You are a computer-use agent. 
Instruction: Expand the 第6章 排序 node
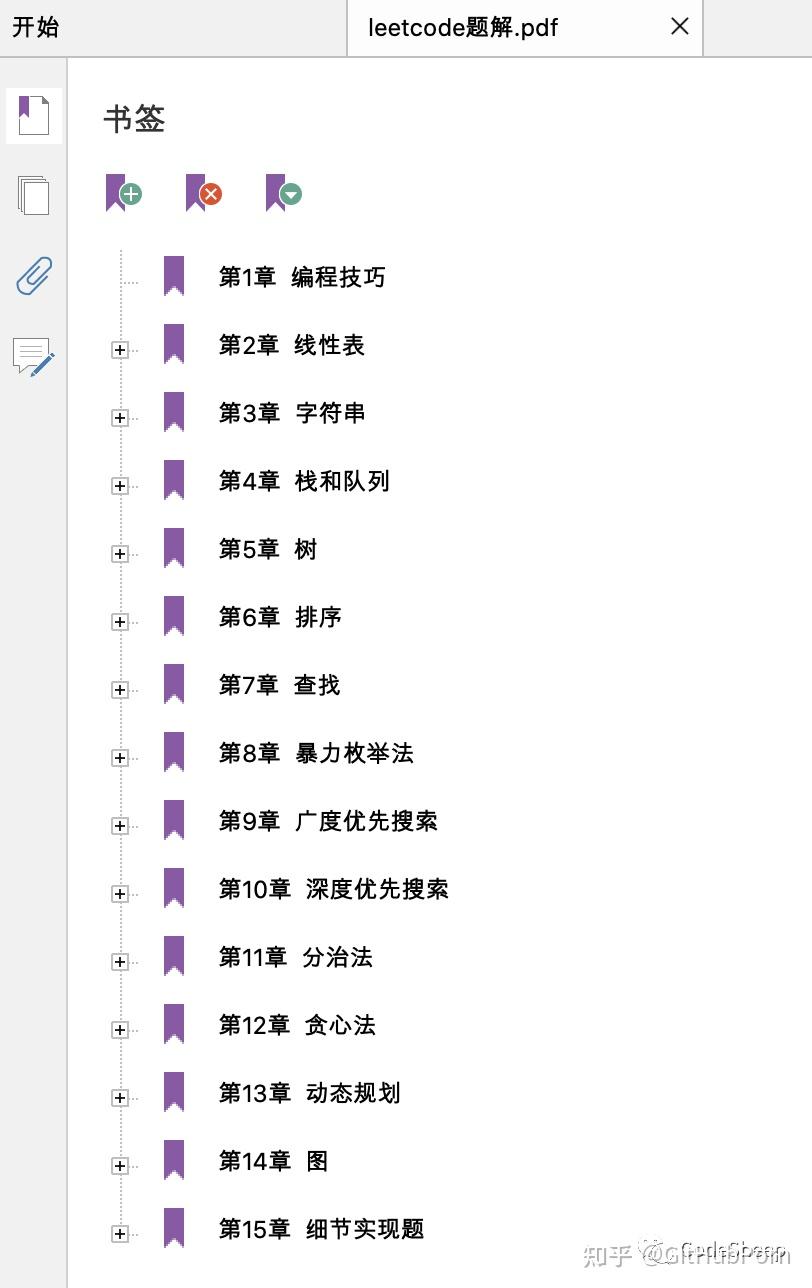(120, 622)
